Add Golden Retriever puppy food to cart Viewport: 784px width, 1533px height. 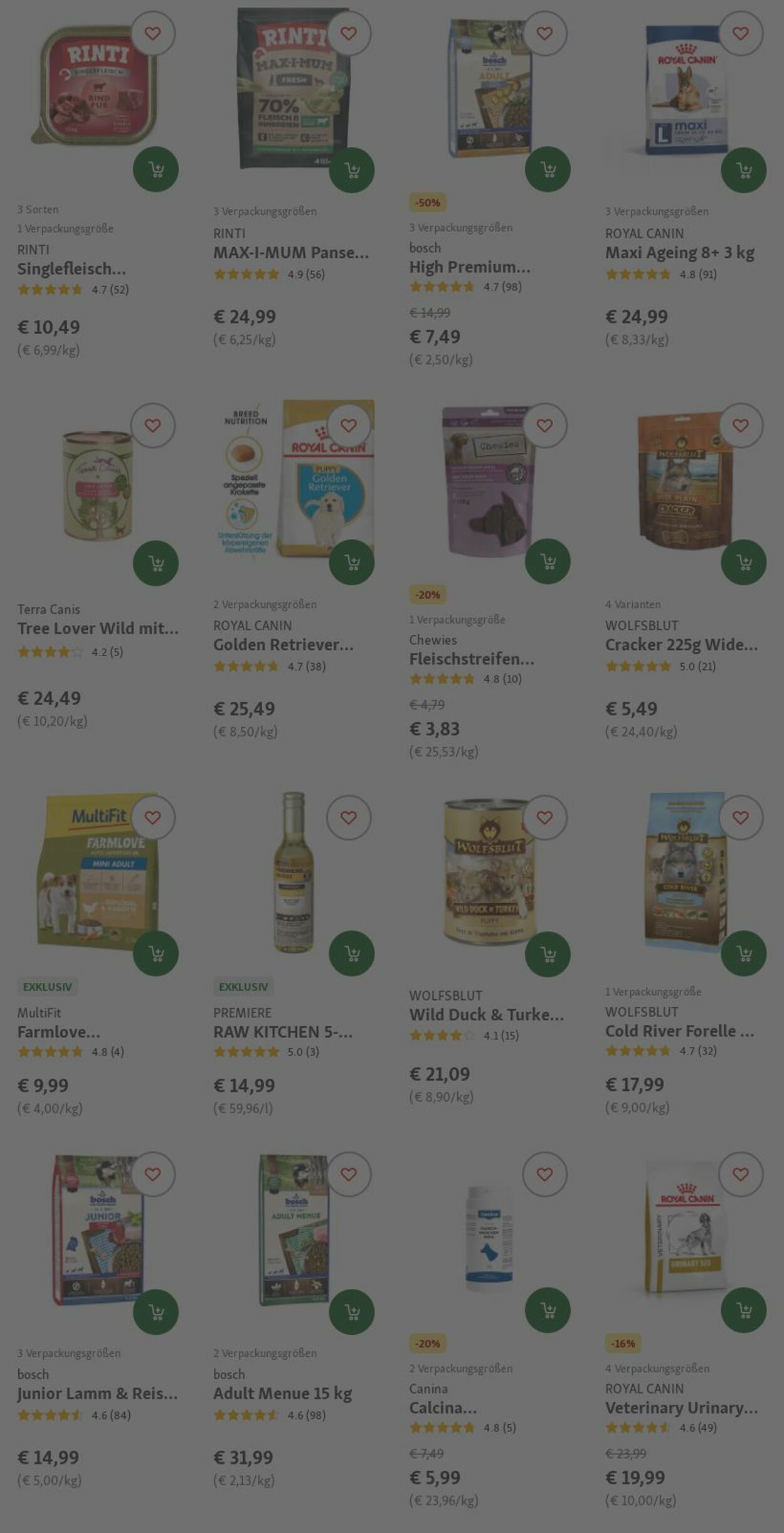pyautogui.click(x=352, y=563)
